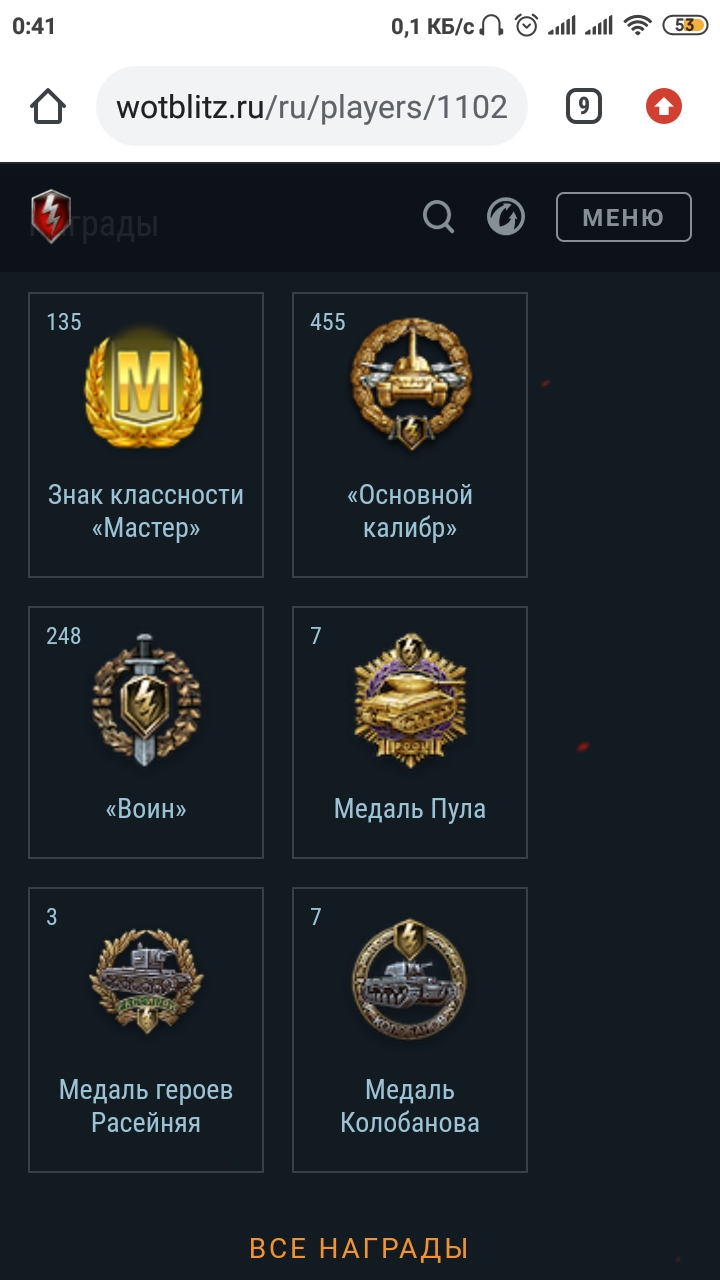The height and width of the screenshot is (1280, 720).
Task: Tap the wotblitz.ru address bar
Action: tap(312, 107)
